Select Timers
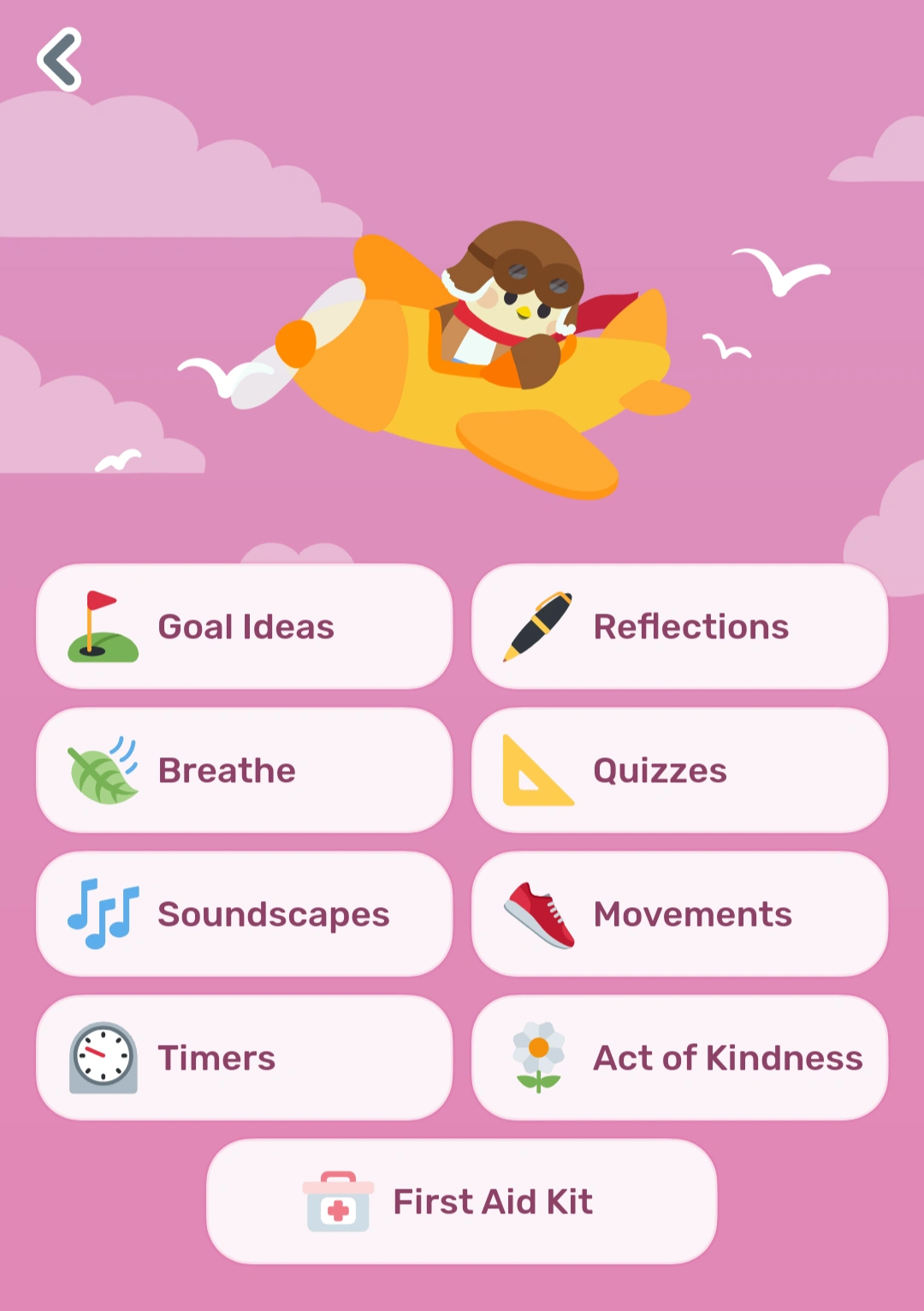 244,1058
